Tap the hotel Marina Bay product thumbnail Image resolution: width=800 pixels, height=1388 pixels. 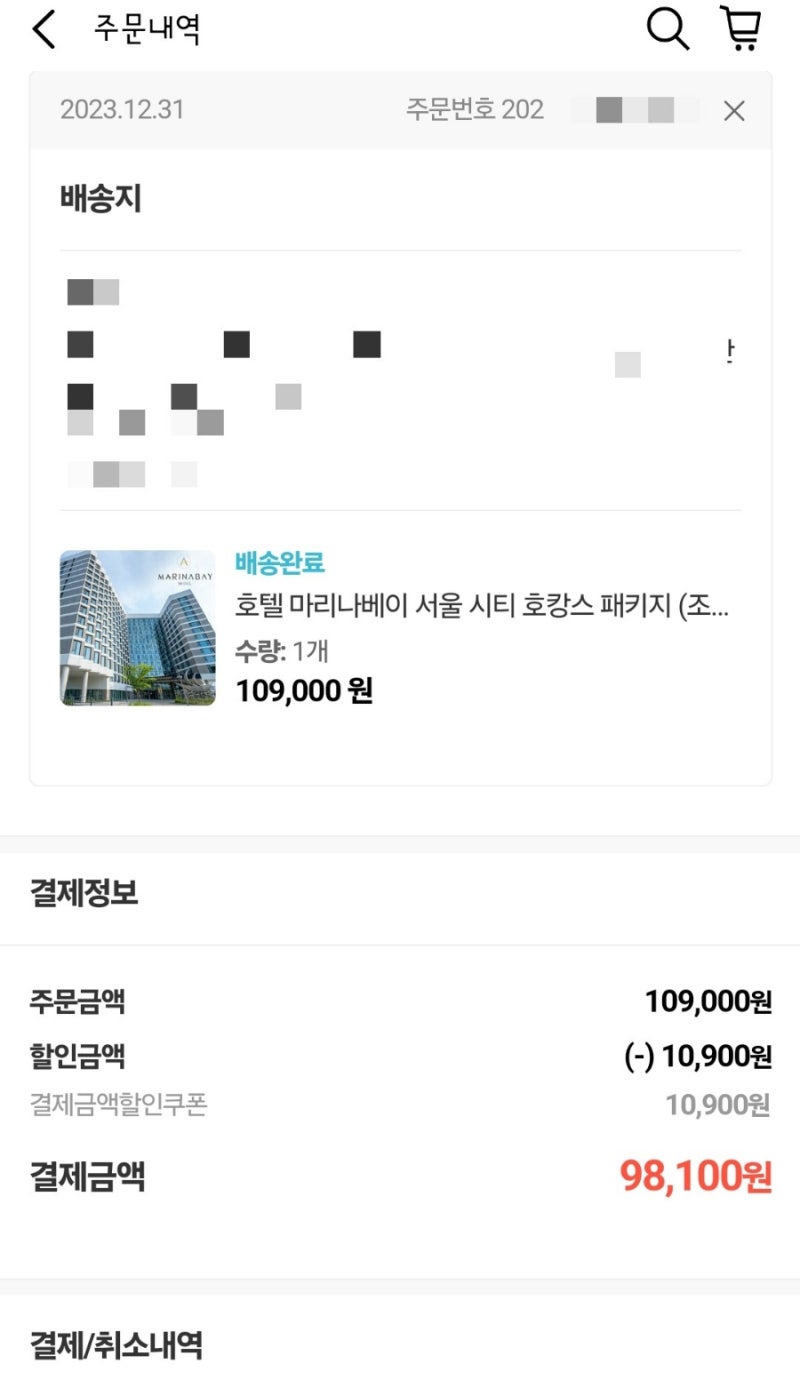click(x=137, y=628)
